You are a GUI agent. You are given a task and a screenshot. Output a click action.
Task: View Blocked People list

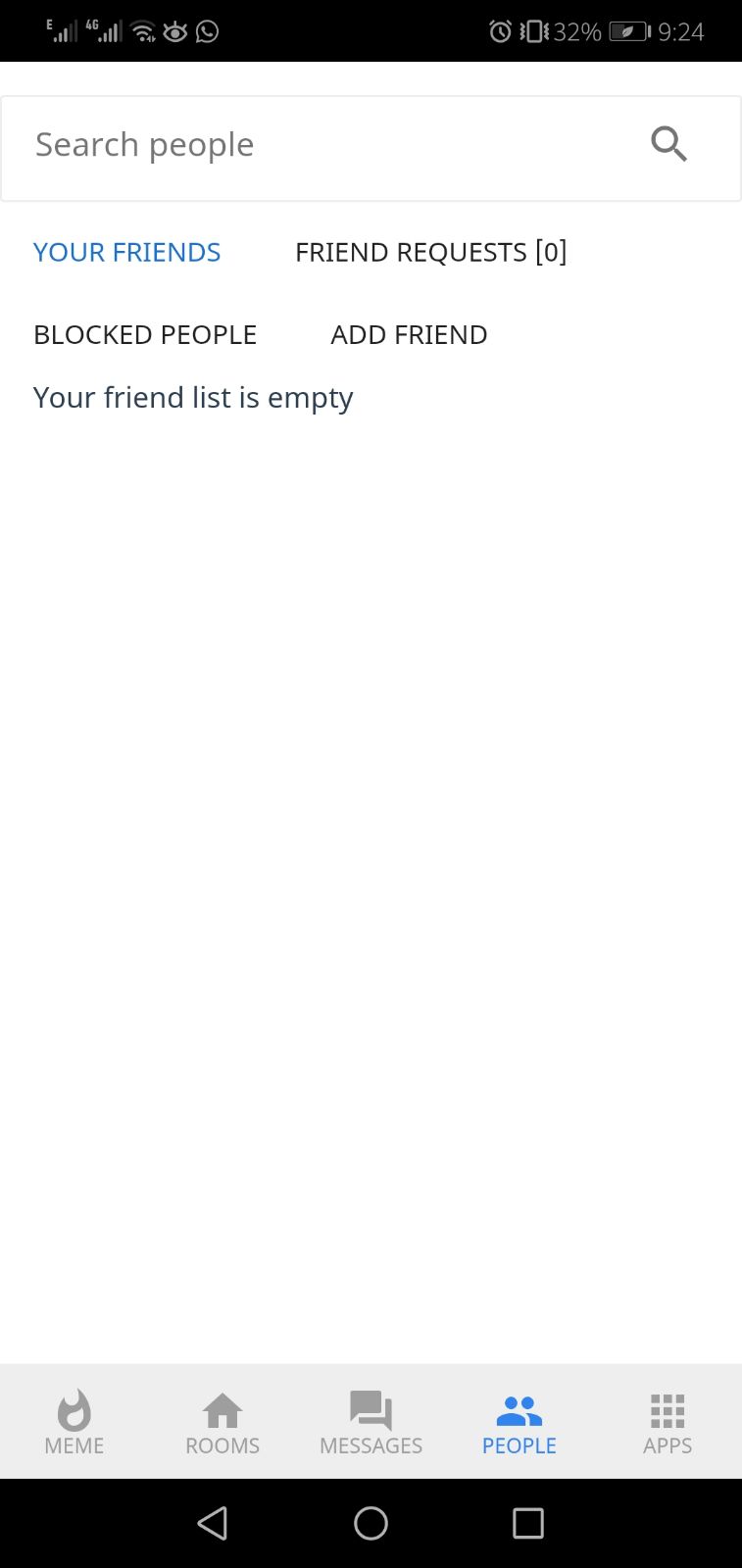coord(145,334)
